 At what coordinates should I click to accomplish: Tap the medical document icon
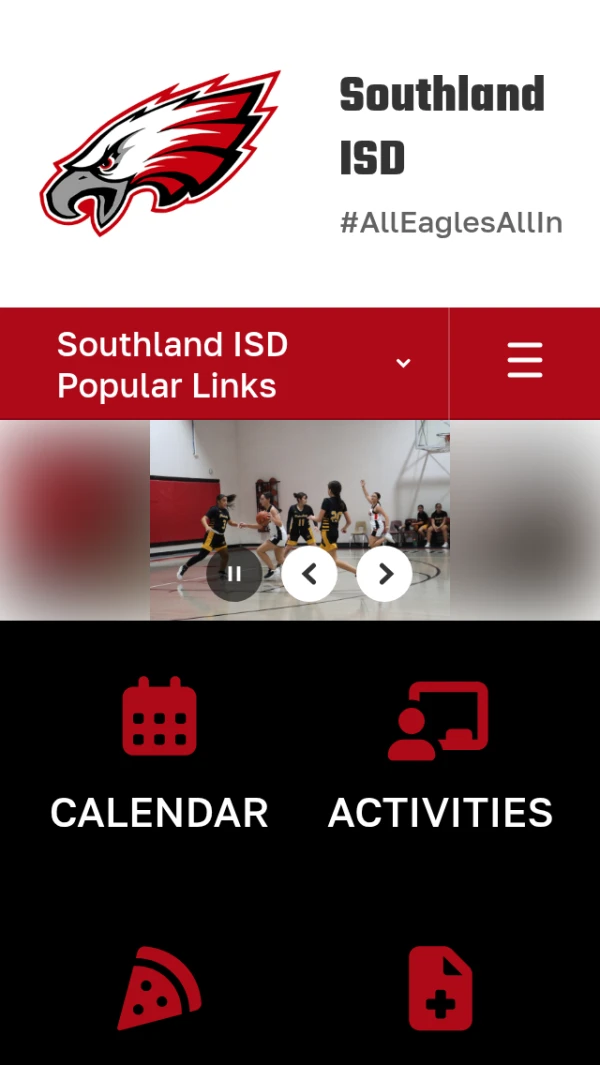click(x=440, y=988)
